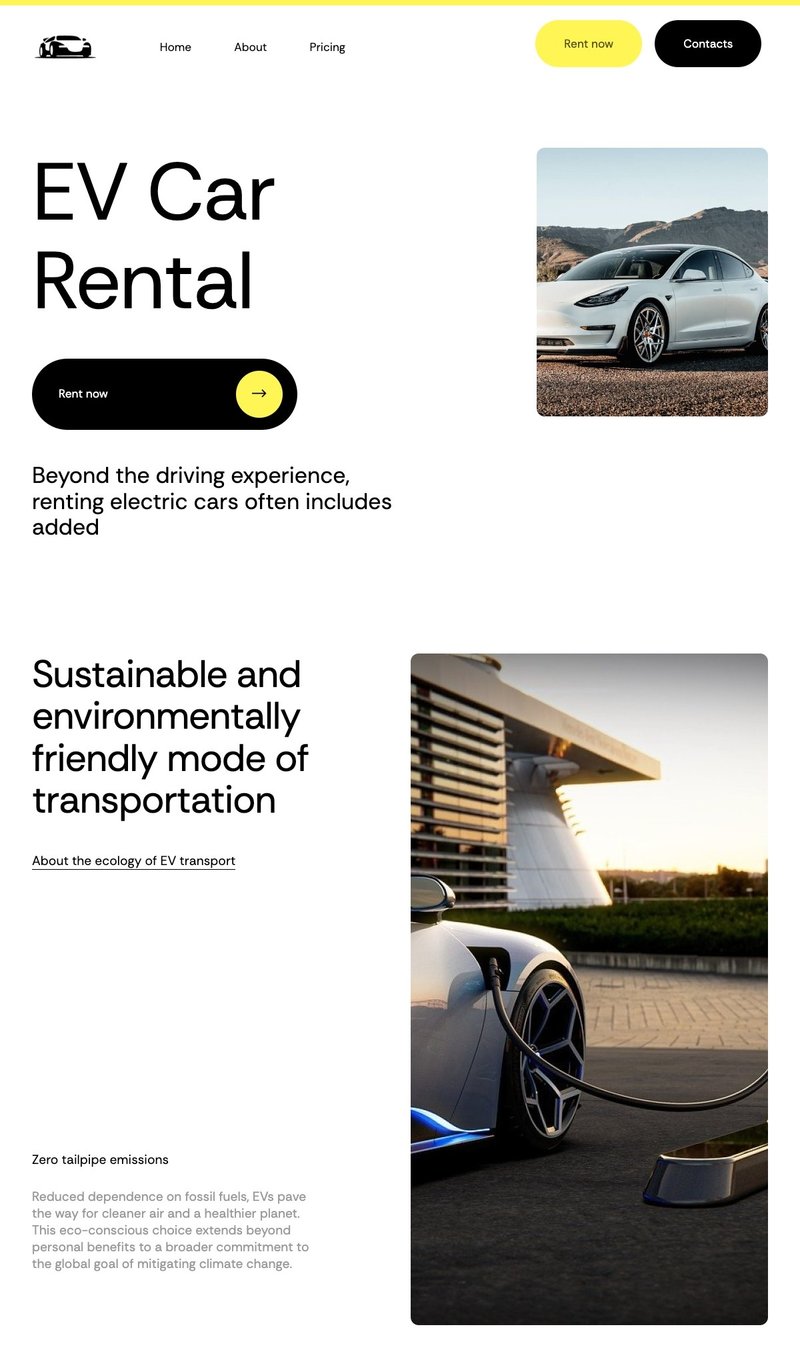Go to the About page
The image size is (800, 1350).
pyautogui.click(x=250, y=47)
